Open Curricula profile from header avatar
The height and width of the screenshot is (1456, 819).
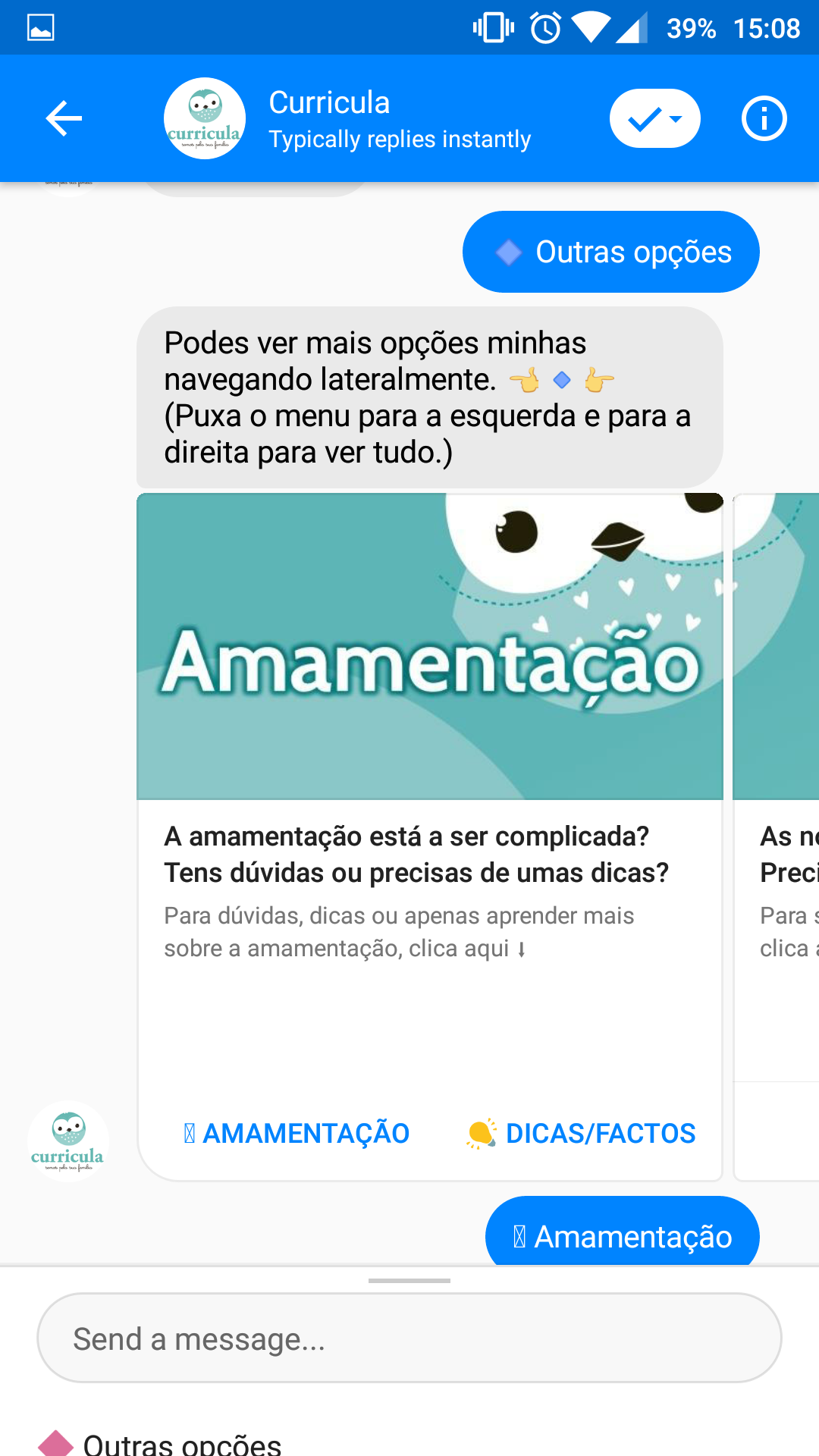pyautogui.click(x=205, y=118)
